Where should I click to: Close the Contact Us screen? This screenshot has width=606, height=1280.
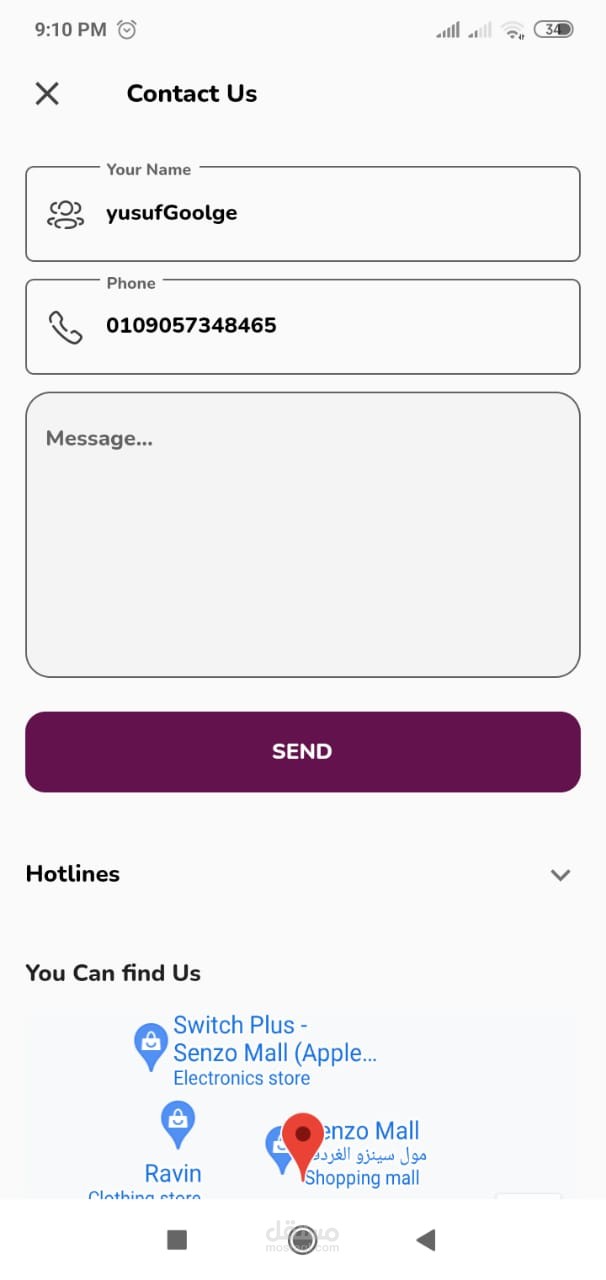point(47,94)
